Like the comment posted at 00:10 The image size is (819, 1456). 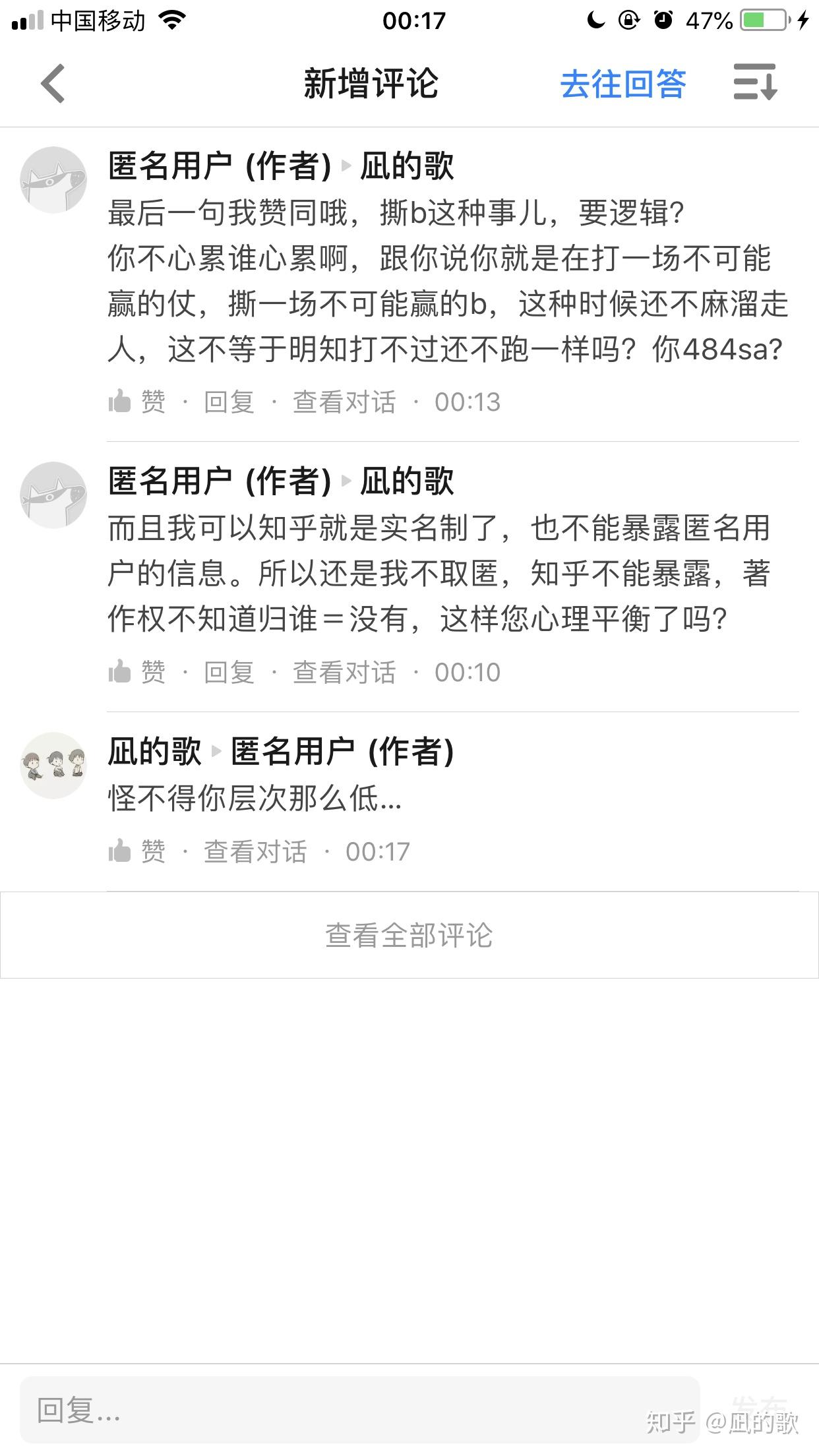pos(137,672)
